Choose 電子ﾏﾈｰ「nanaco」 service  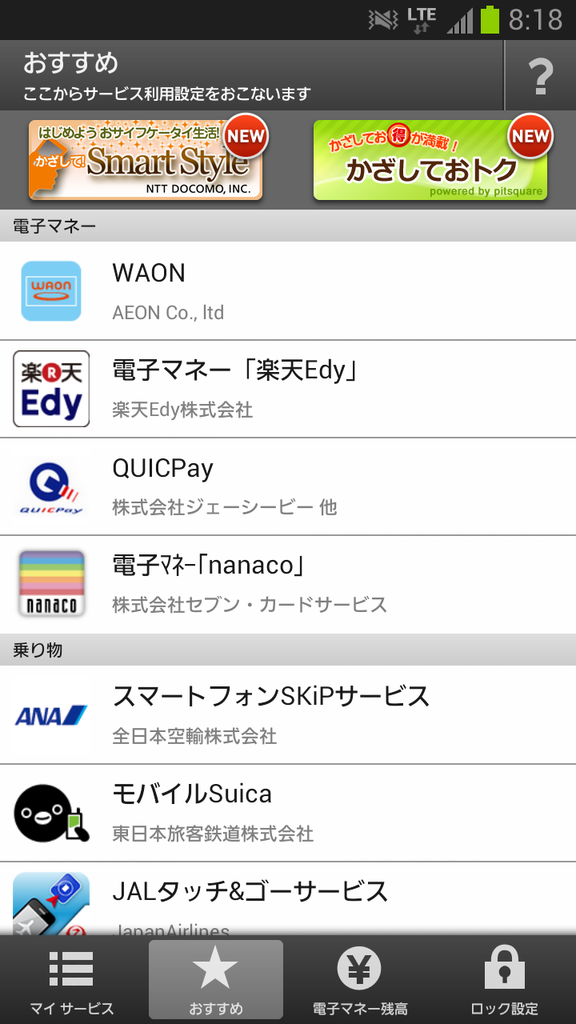pos(288,585)
